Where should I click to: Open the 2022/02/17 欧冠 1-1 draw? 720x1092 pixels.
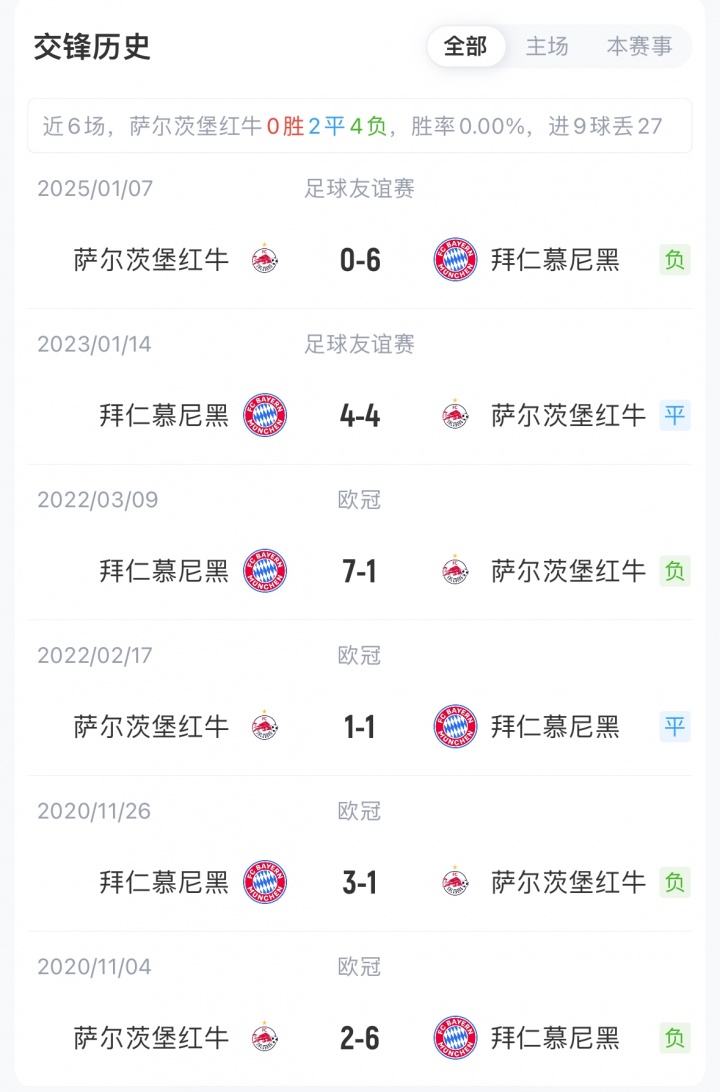coord(360,727)
